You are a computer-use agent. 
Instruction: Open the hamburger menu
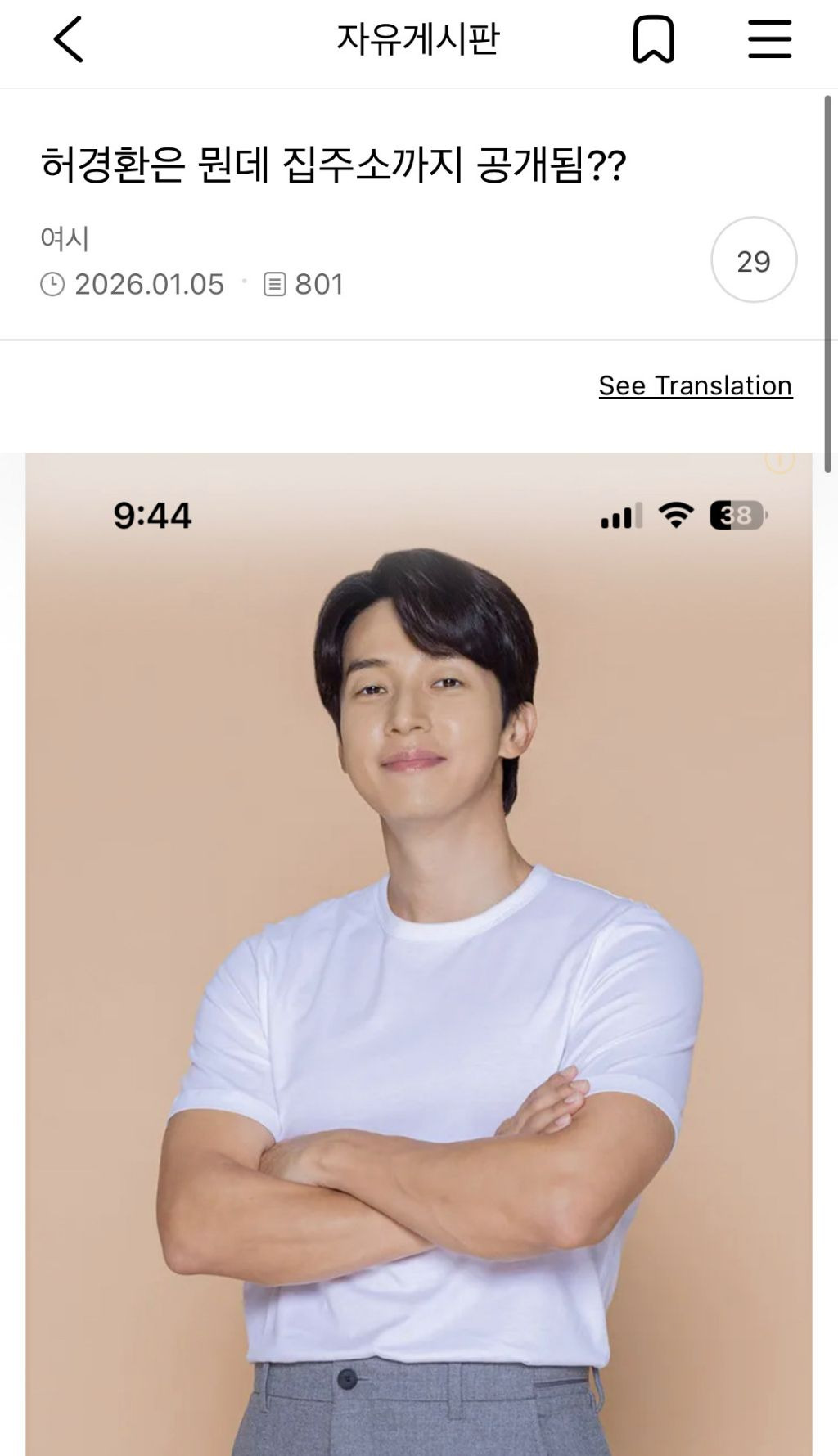click(x=769, y=40)
